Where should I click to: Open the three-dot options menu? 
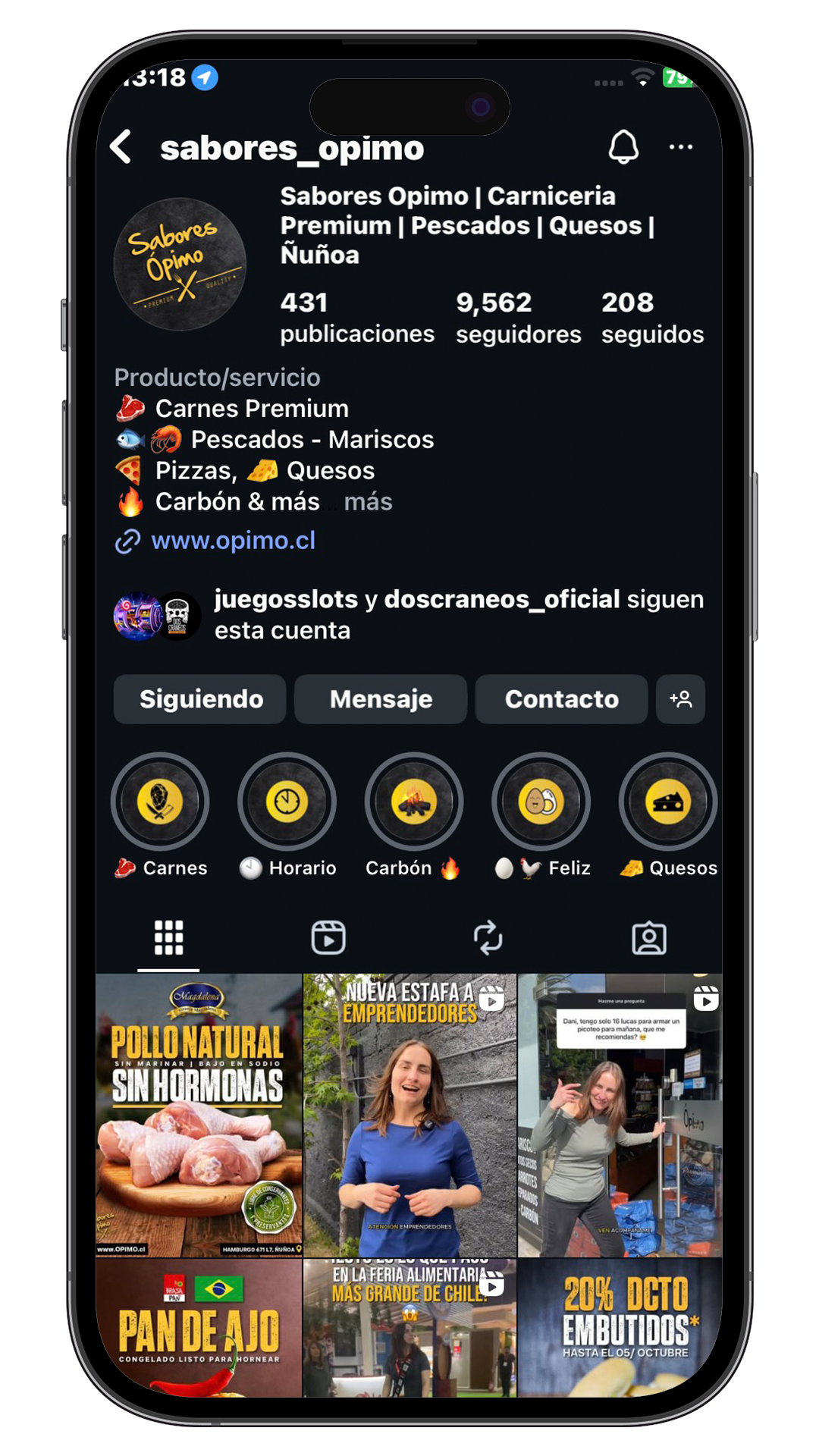680,147
